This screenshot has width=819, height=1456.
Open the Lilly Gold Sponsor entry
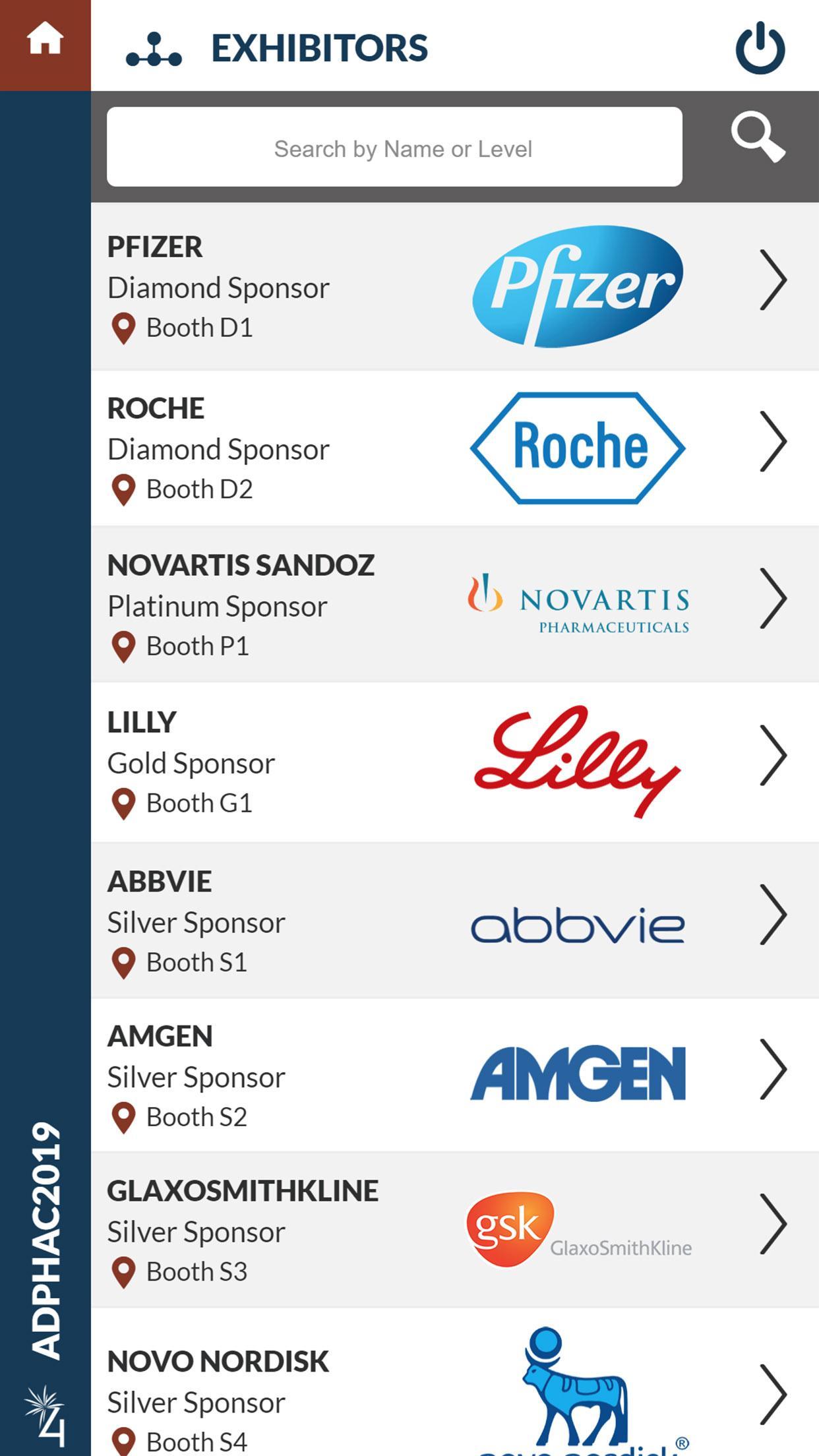(x=455, y=762)
